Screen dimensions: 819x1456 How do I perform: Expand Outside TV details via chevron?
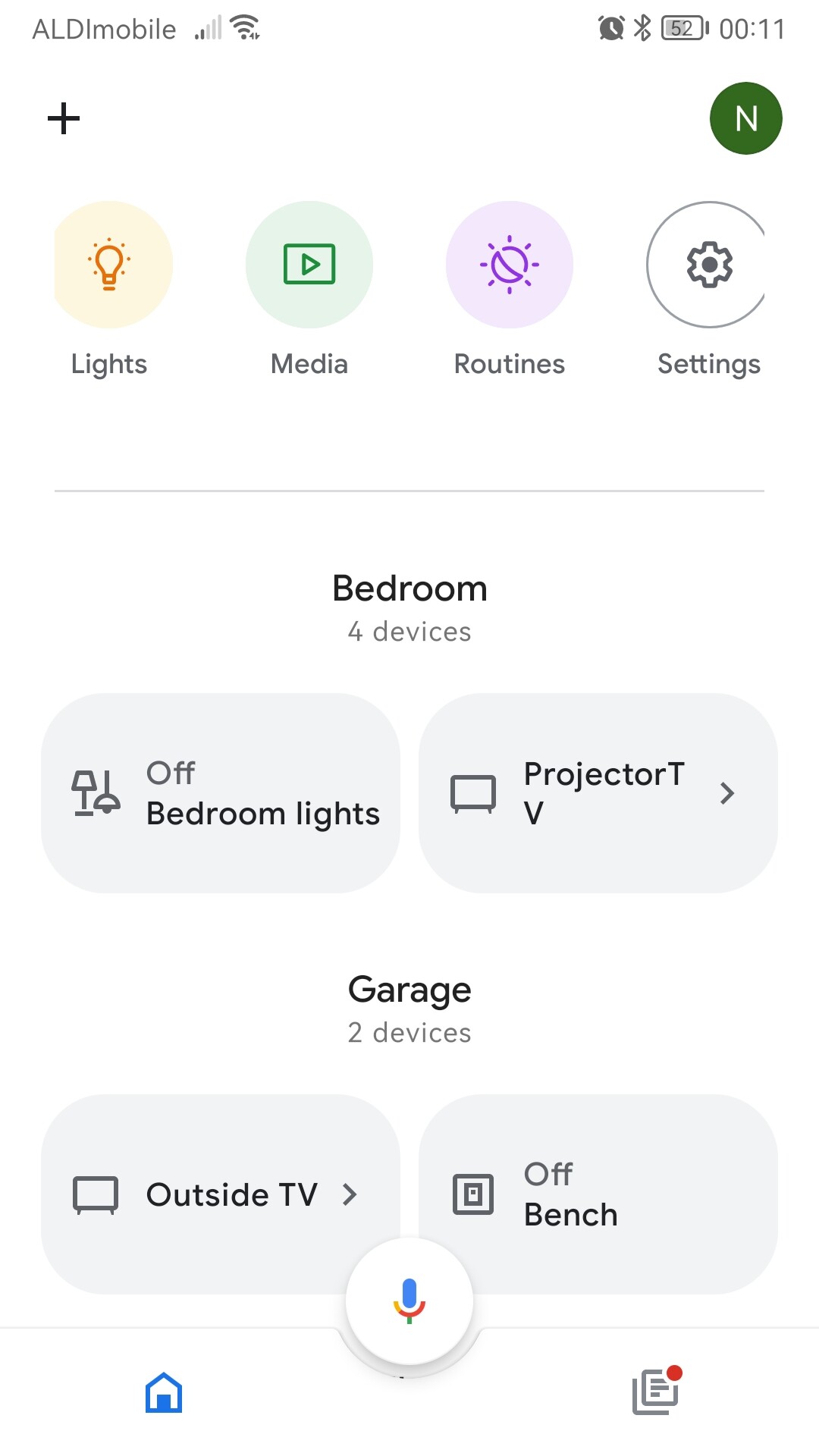(x=351, y=1194)
